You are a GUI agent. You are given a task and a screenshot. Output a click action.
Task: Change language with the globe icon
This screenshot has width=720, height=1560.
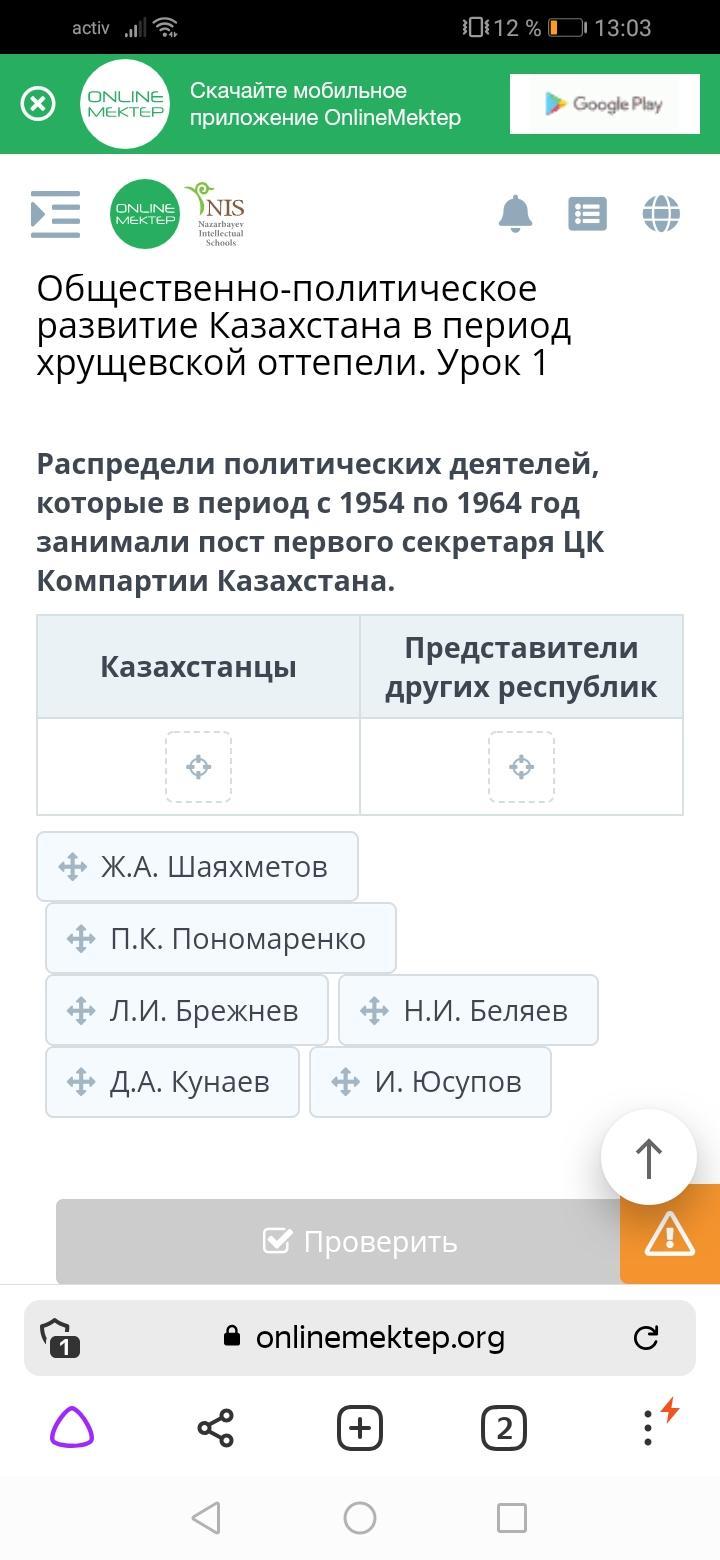click(661, 213)
